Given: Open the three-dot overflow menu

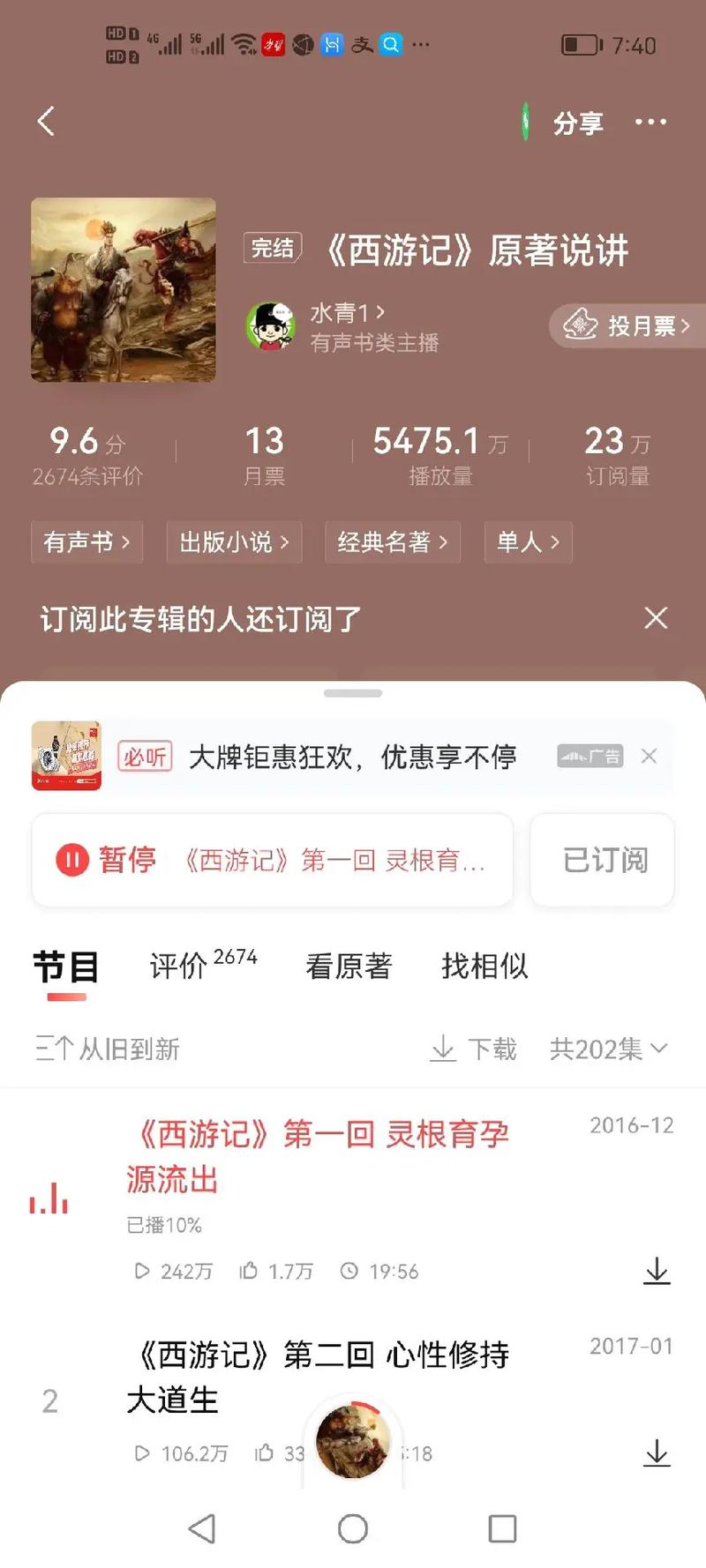Looking at the screenshot, I should [650, 122].
